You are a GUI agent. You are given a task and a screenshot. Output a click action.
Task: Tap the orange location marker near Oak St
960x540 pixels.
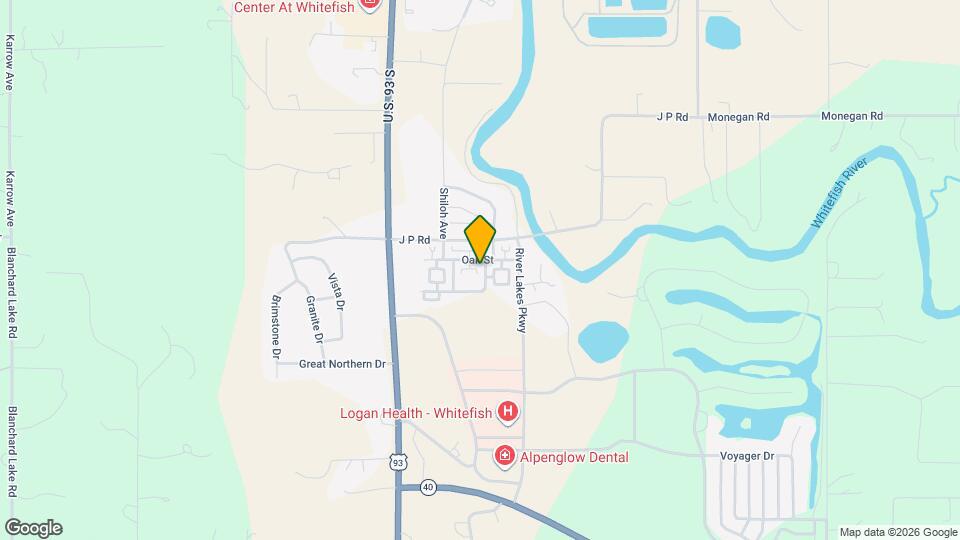coord(480,238)
